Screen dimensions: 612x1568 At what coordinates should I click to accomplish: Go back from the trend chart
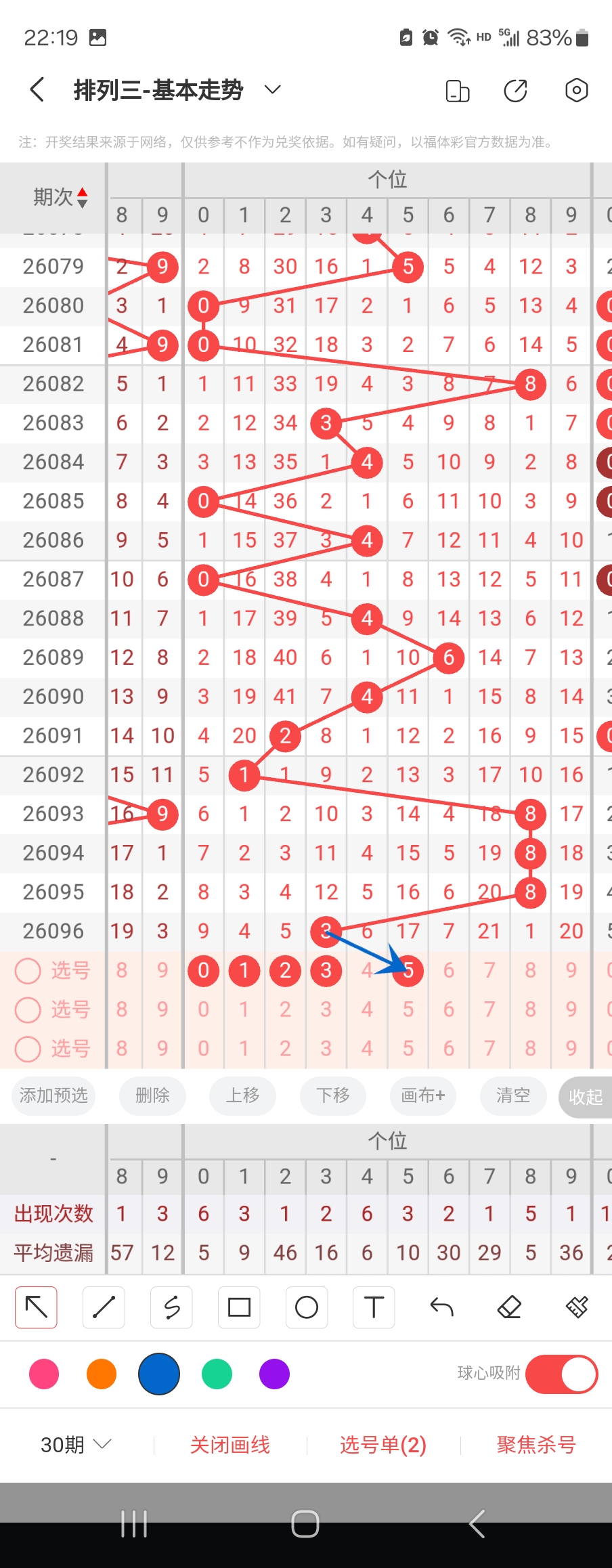pos(37,90)
